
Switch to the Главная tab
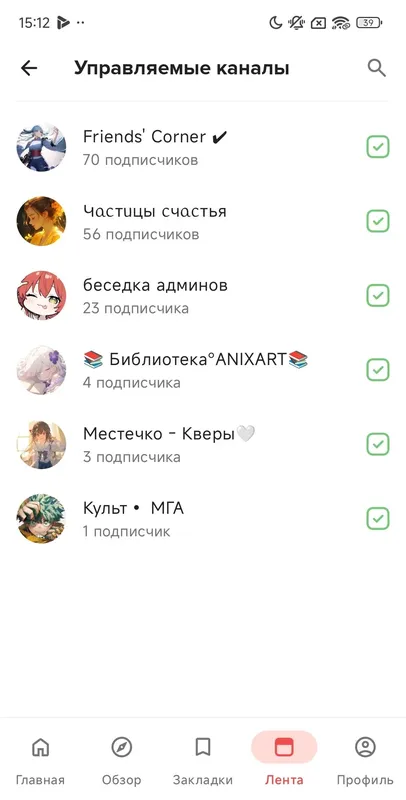(40, 759)
